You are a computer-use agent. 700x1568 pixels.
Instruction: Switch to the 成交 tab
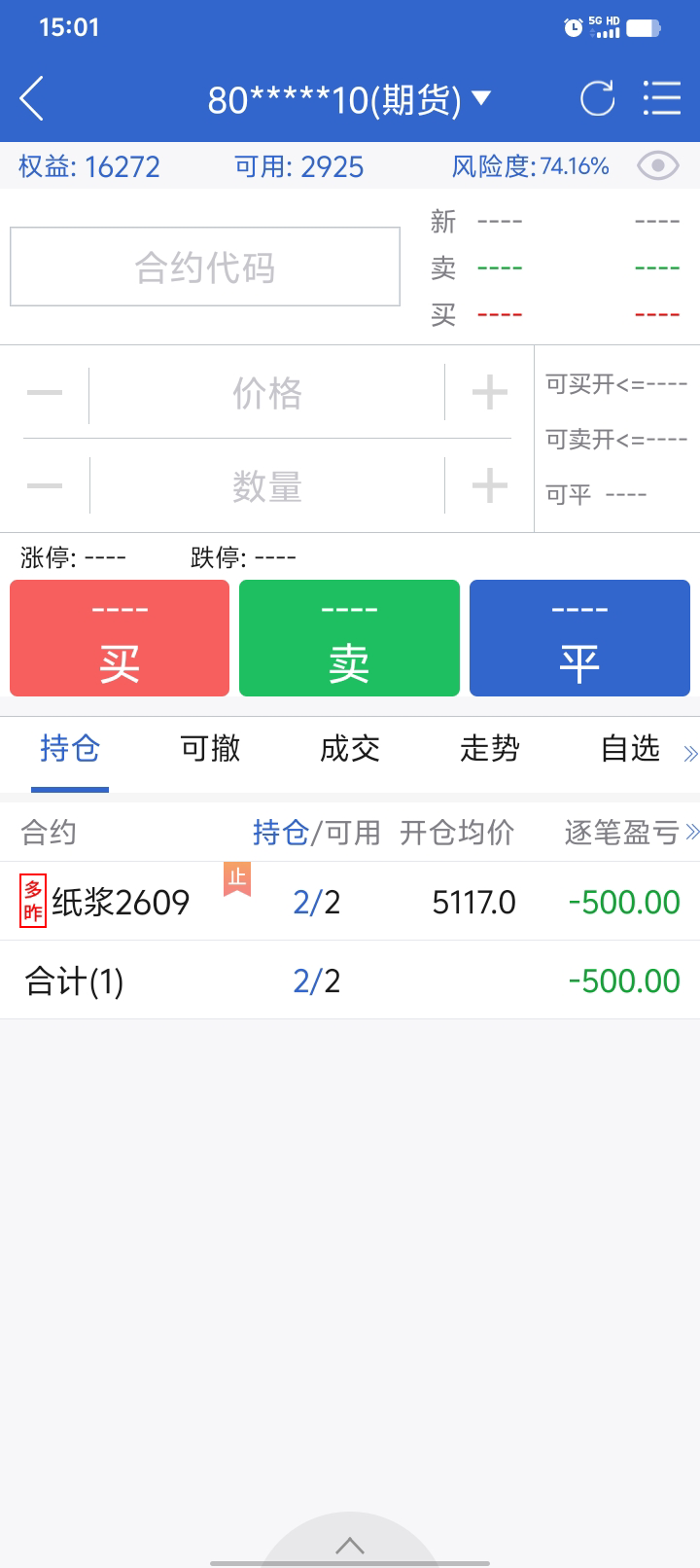[350, 749]
